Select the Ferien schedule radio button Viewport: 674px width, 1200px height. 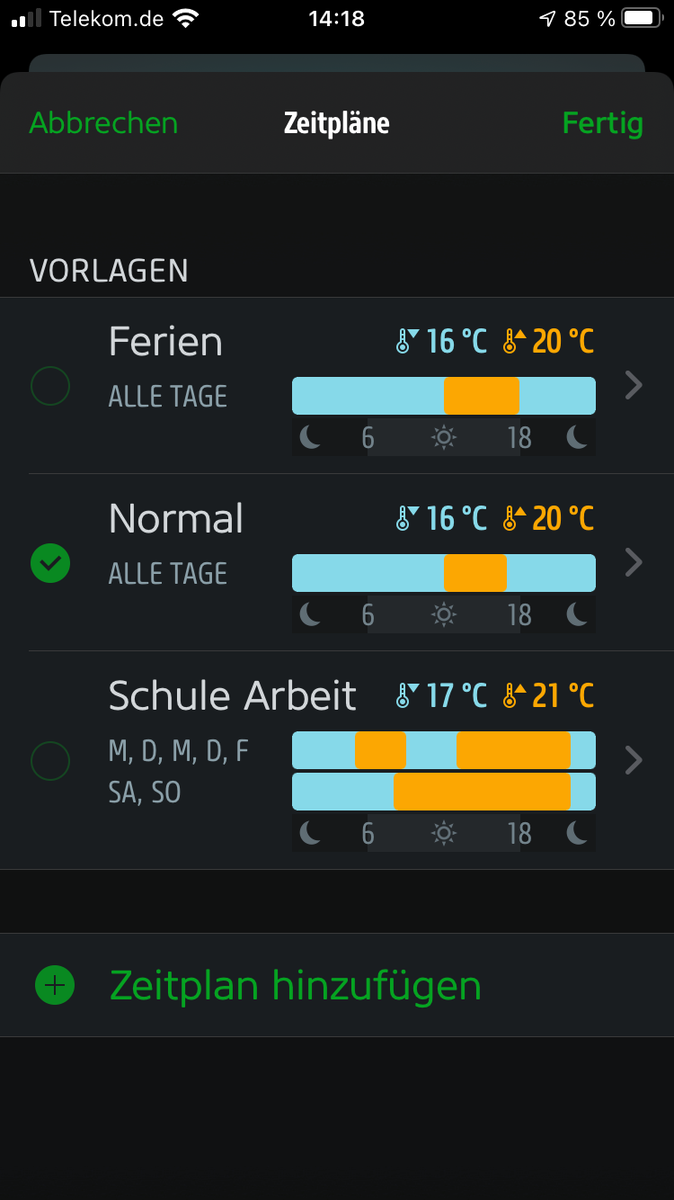click(50, 385)
